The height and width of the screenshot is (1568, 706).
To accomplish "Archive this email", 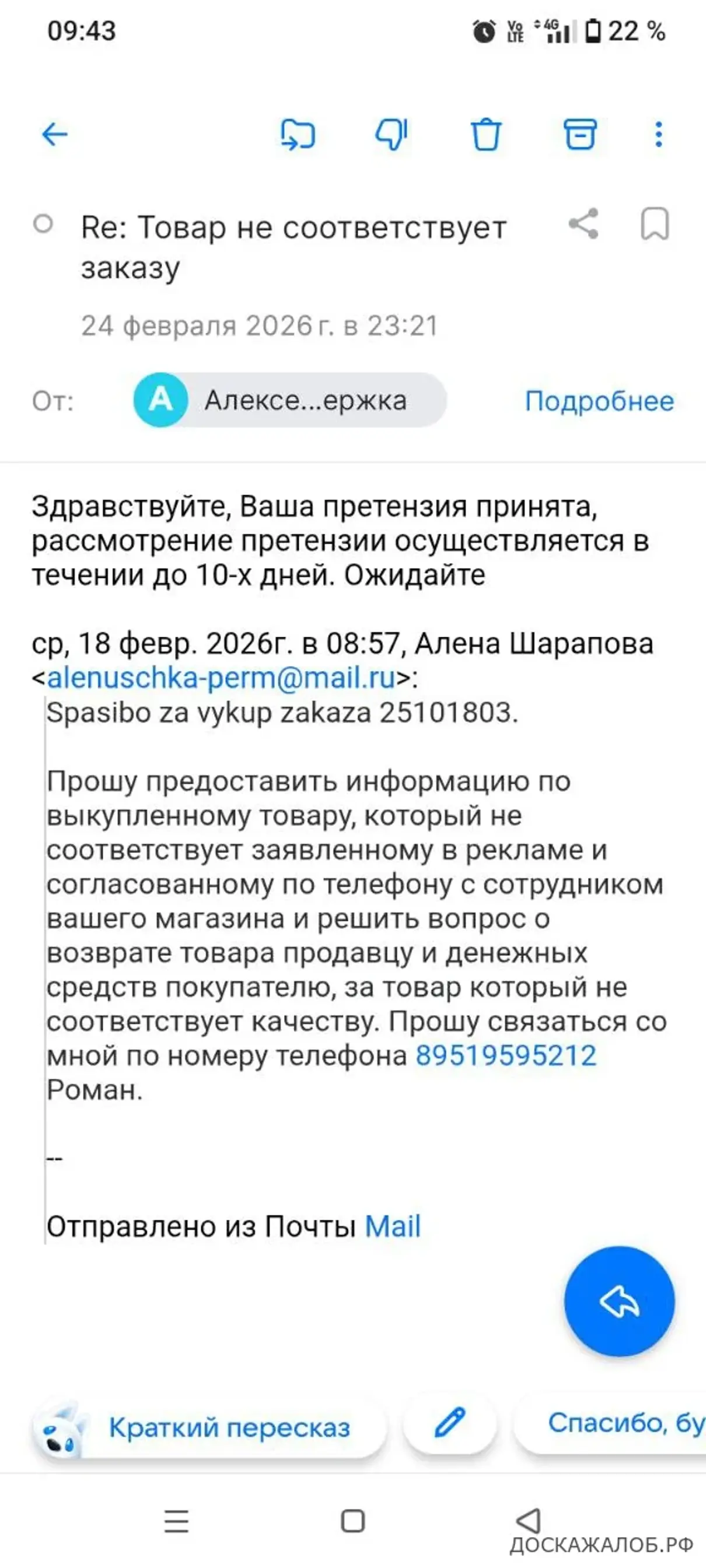I will click(x=580, y=135).
